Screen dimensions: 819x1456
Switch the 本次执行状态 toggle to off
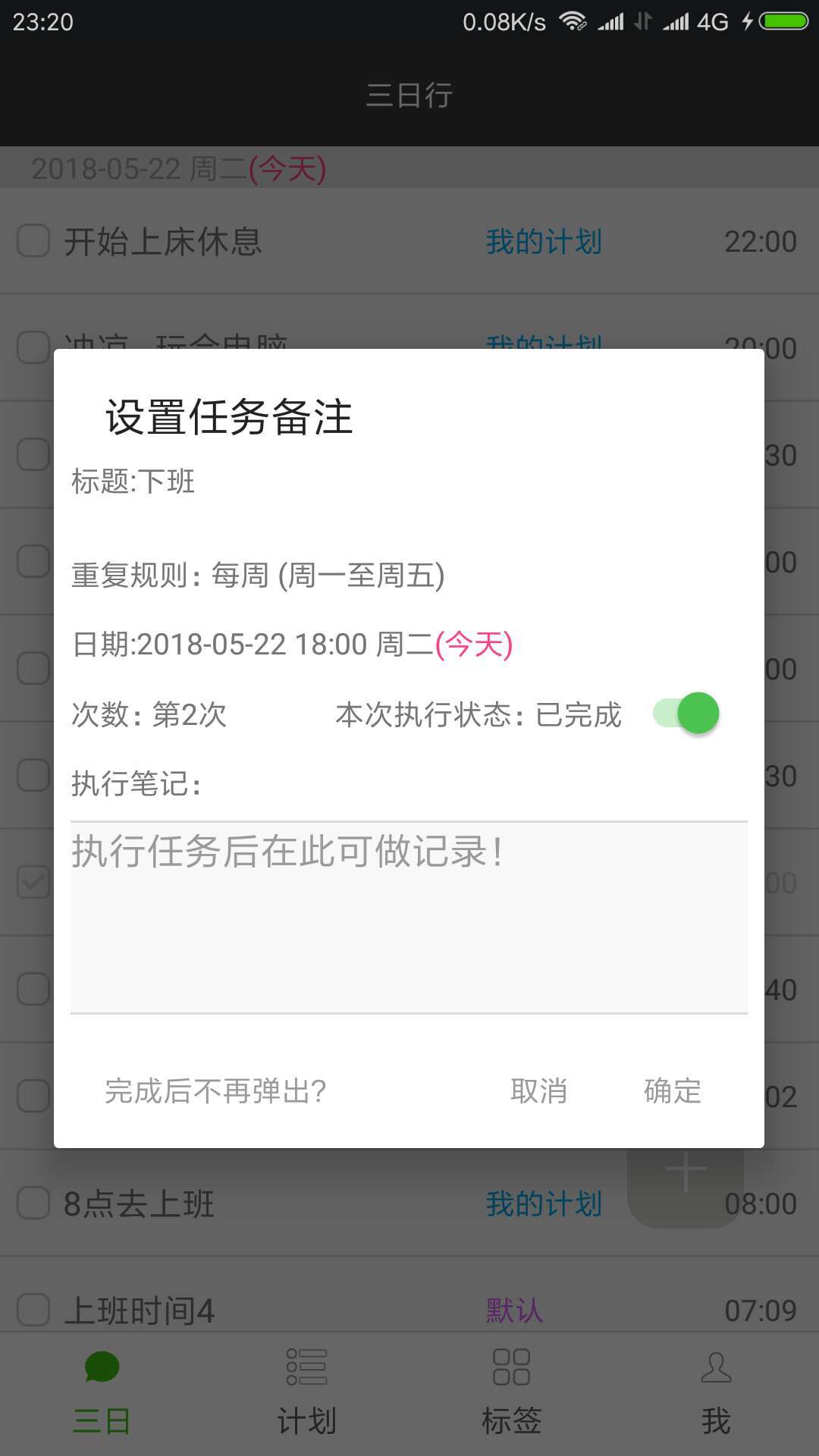tap(685, 713)
